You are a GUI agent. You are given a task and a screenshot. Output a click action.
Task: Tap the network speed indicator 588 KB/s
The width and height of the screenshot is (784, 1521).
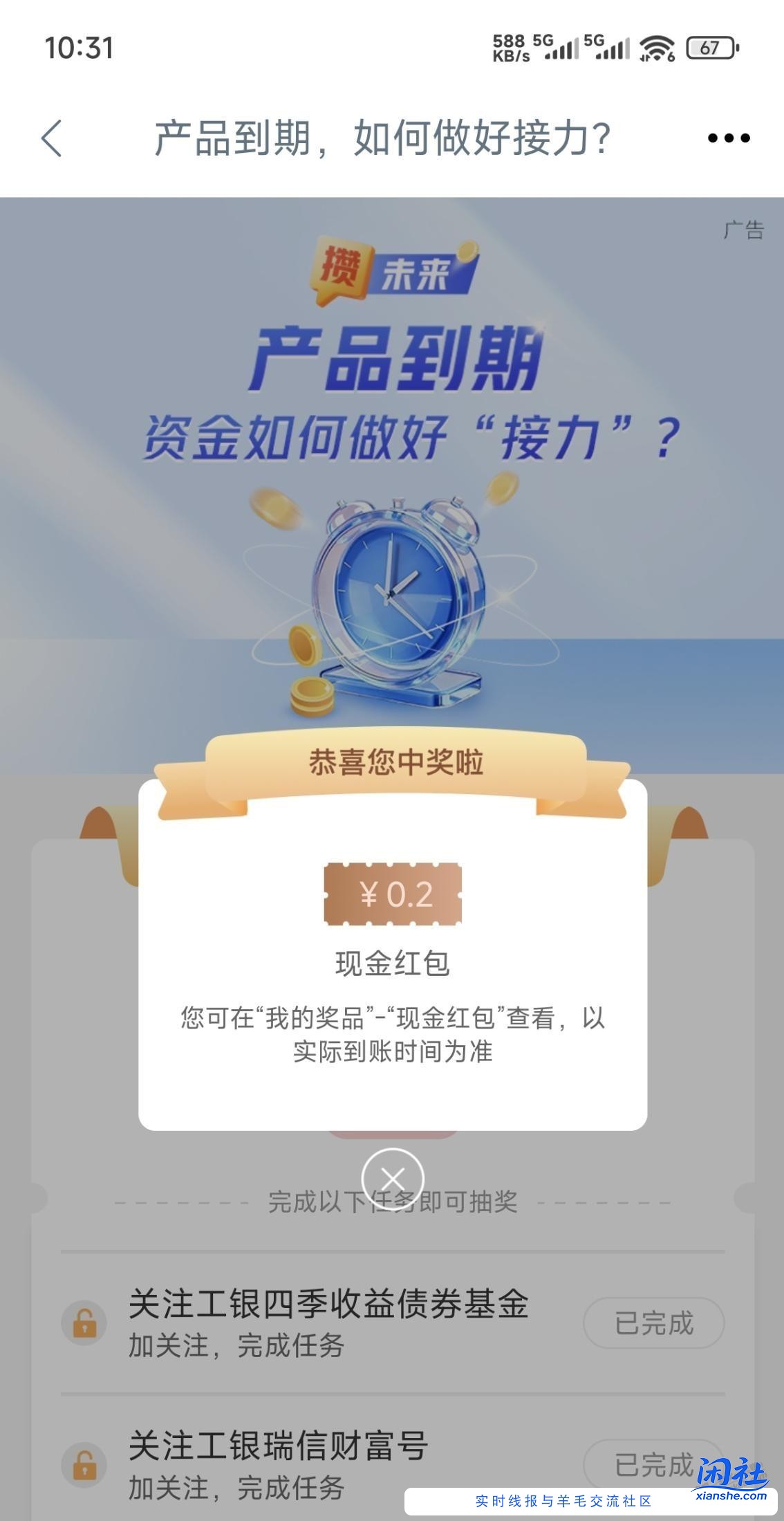[x=513, y=48]
